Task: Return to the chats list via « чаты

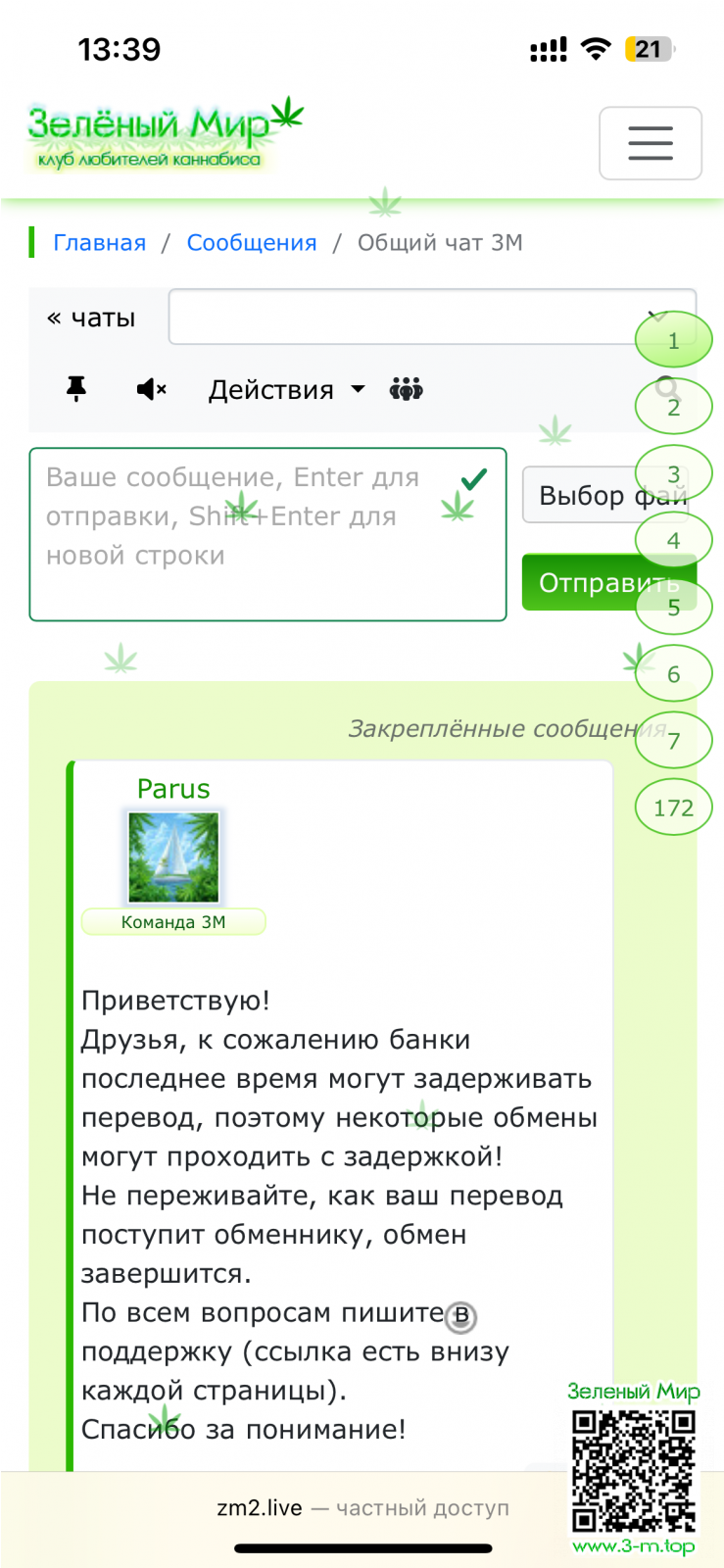Action: [91, 318]
